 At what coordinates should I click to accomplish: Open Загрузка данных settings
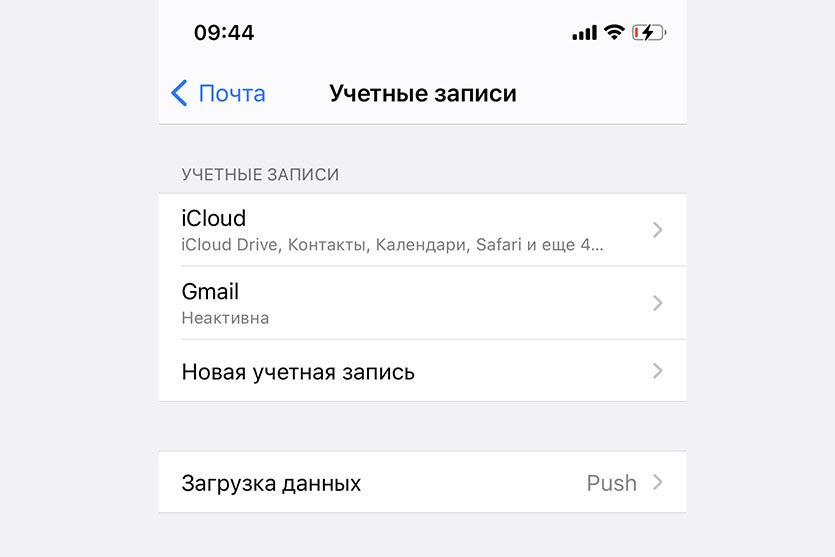(421, 483)
